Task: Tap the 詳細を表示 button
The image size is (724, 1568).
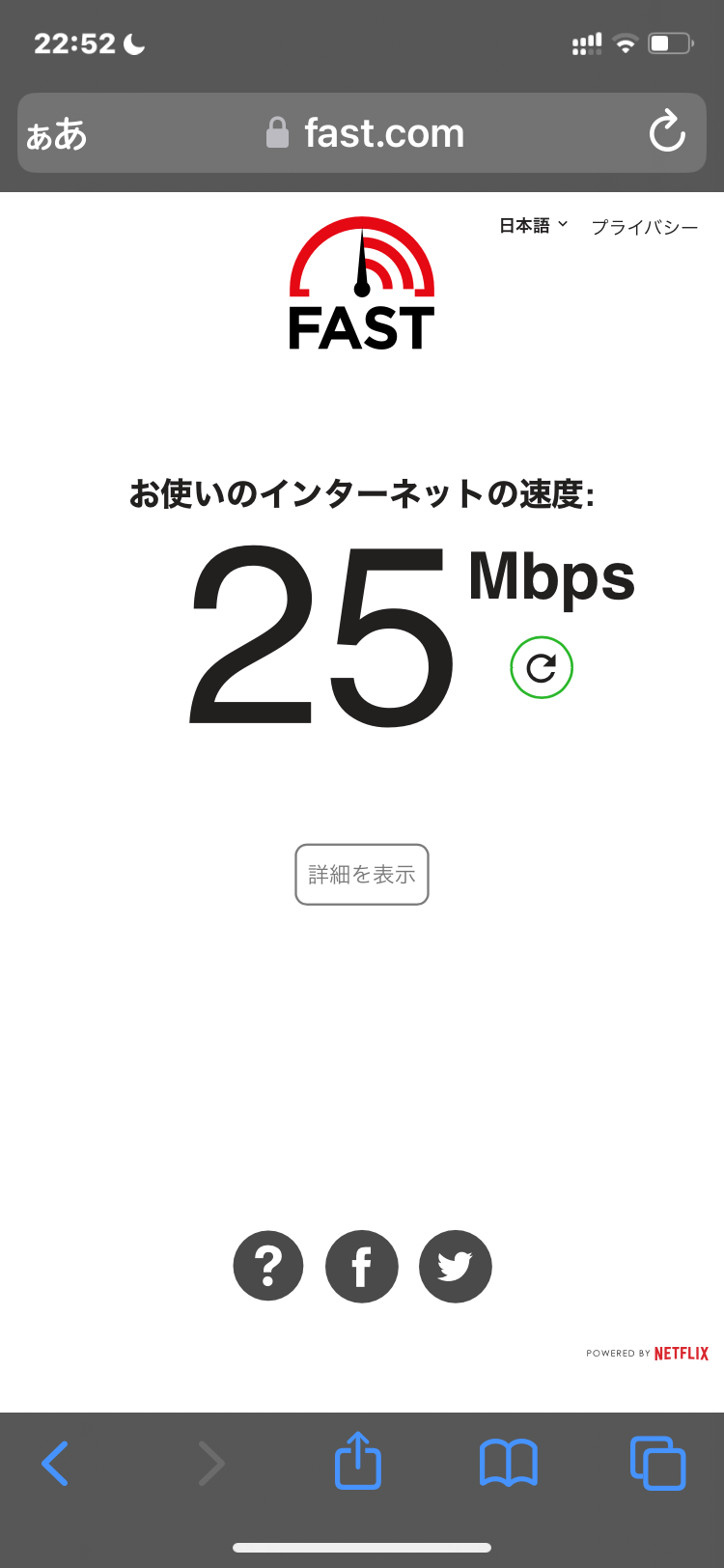Action: click(362, 875)
